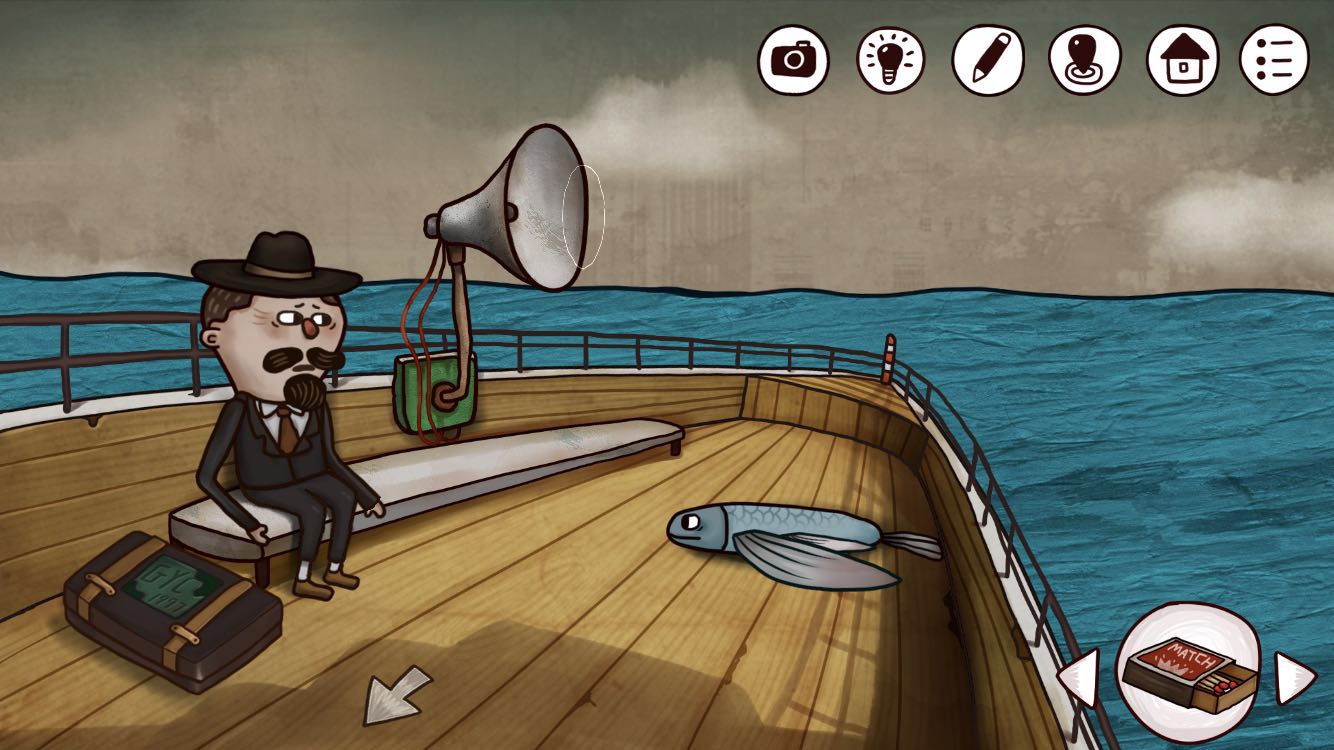The width and height of the screenshot is (1334, 750).
Task: Show the next inventory item
Action: pos(1294,679)
